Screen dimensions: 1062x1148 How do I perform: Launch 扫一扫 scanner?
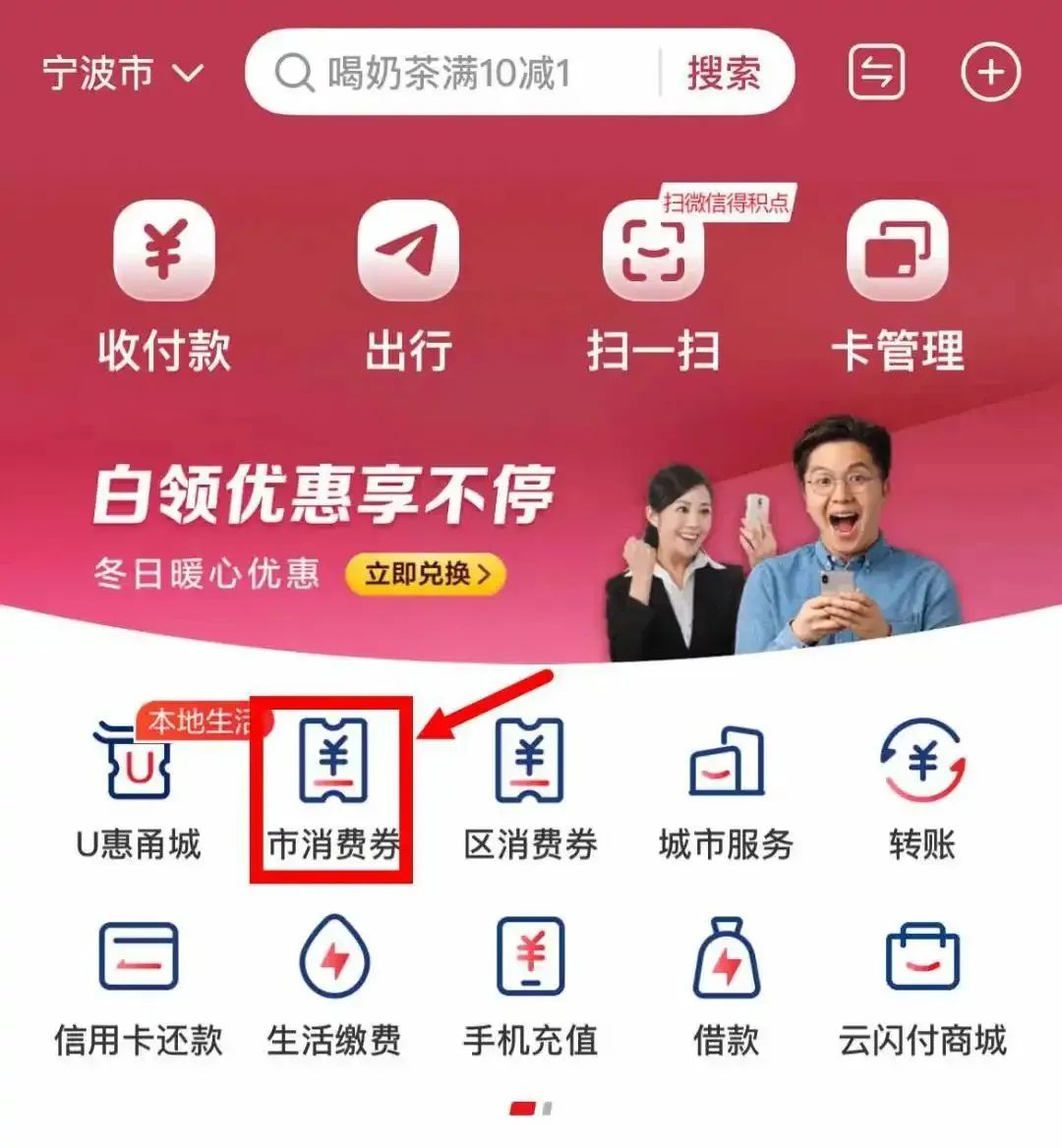coord(653,285)
